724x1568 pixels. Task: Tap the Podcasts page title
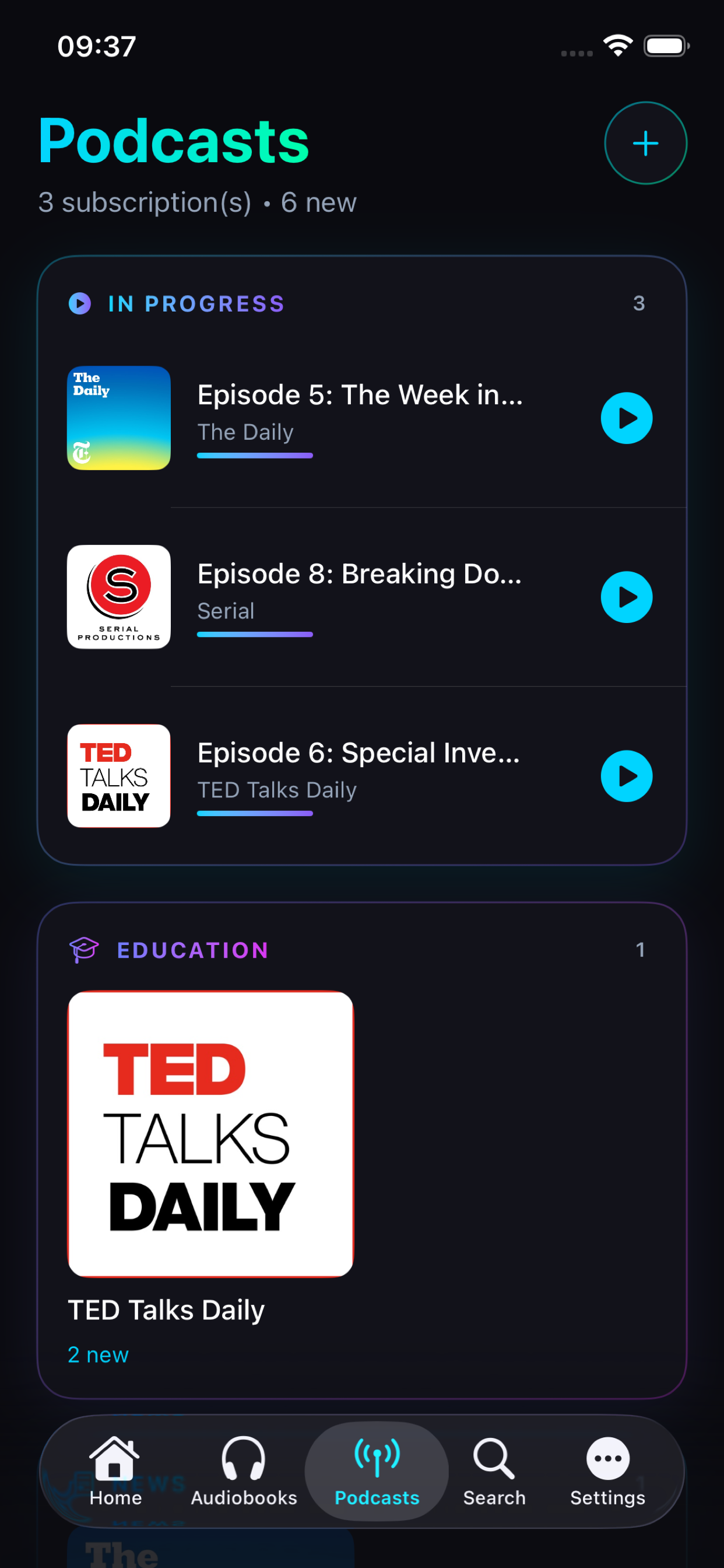(173, 141)
